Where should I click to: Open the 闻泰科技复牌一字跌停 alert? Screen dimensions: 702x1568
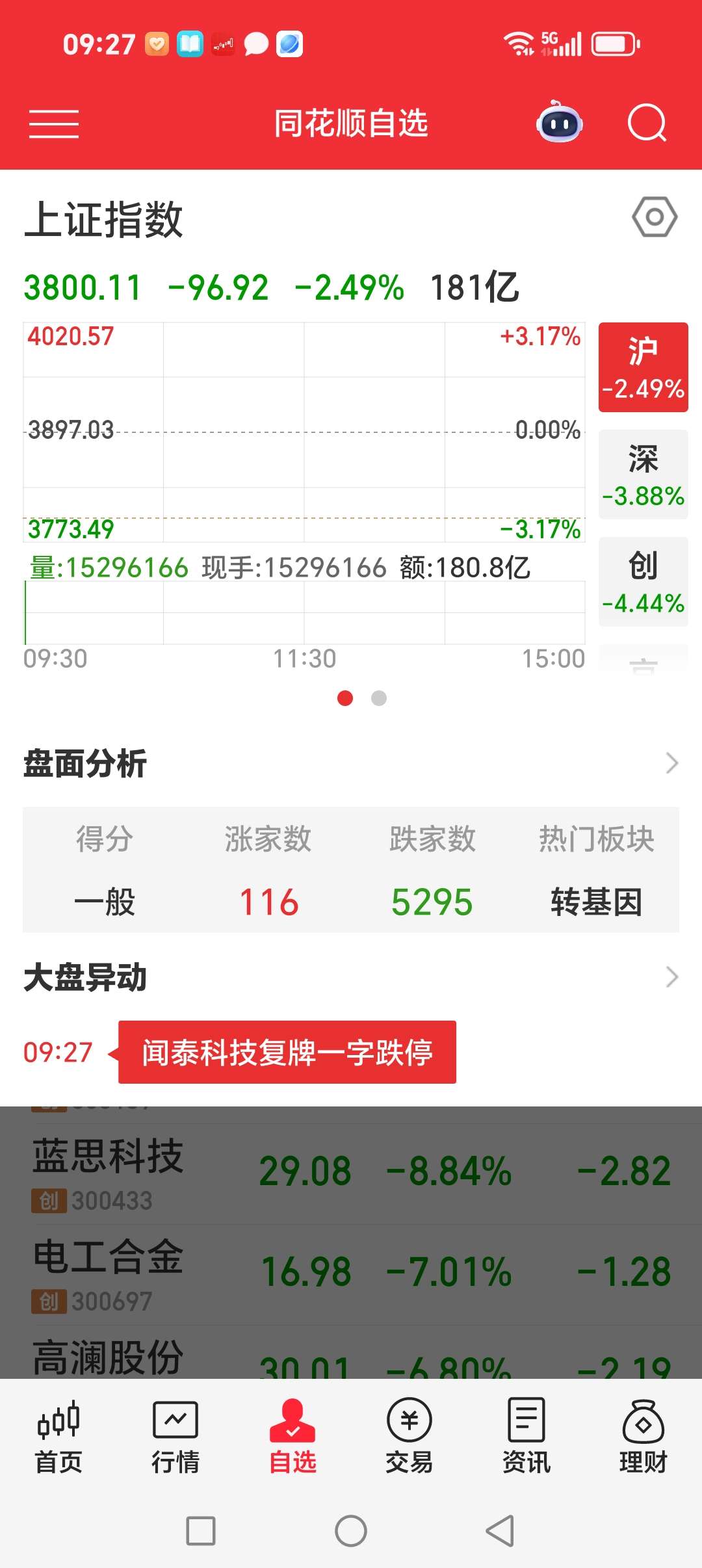click(287, 1052)
